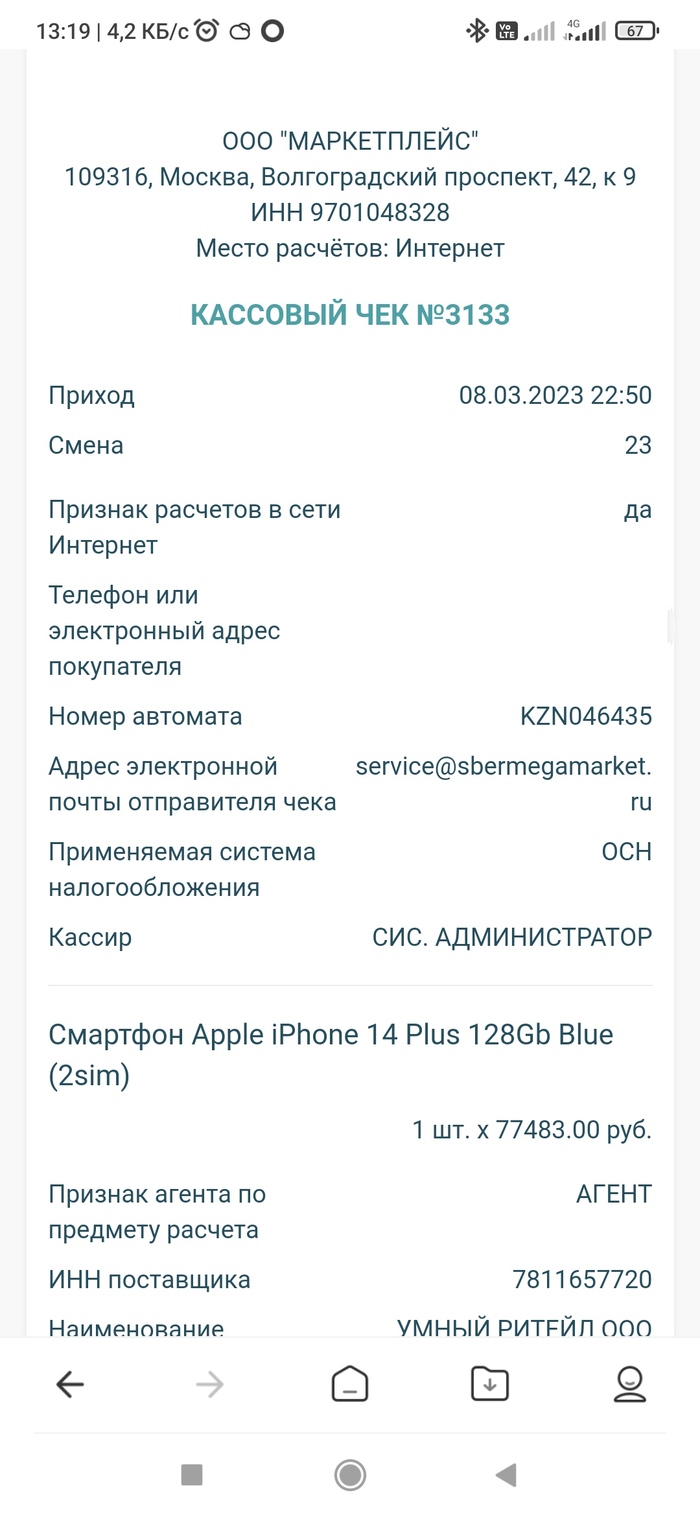This screenshot has height=1517, width=700.
Task: Open the browser home page button
Action: pyautogui.click(x=350, y=1384)
